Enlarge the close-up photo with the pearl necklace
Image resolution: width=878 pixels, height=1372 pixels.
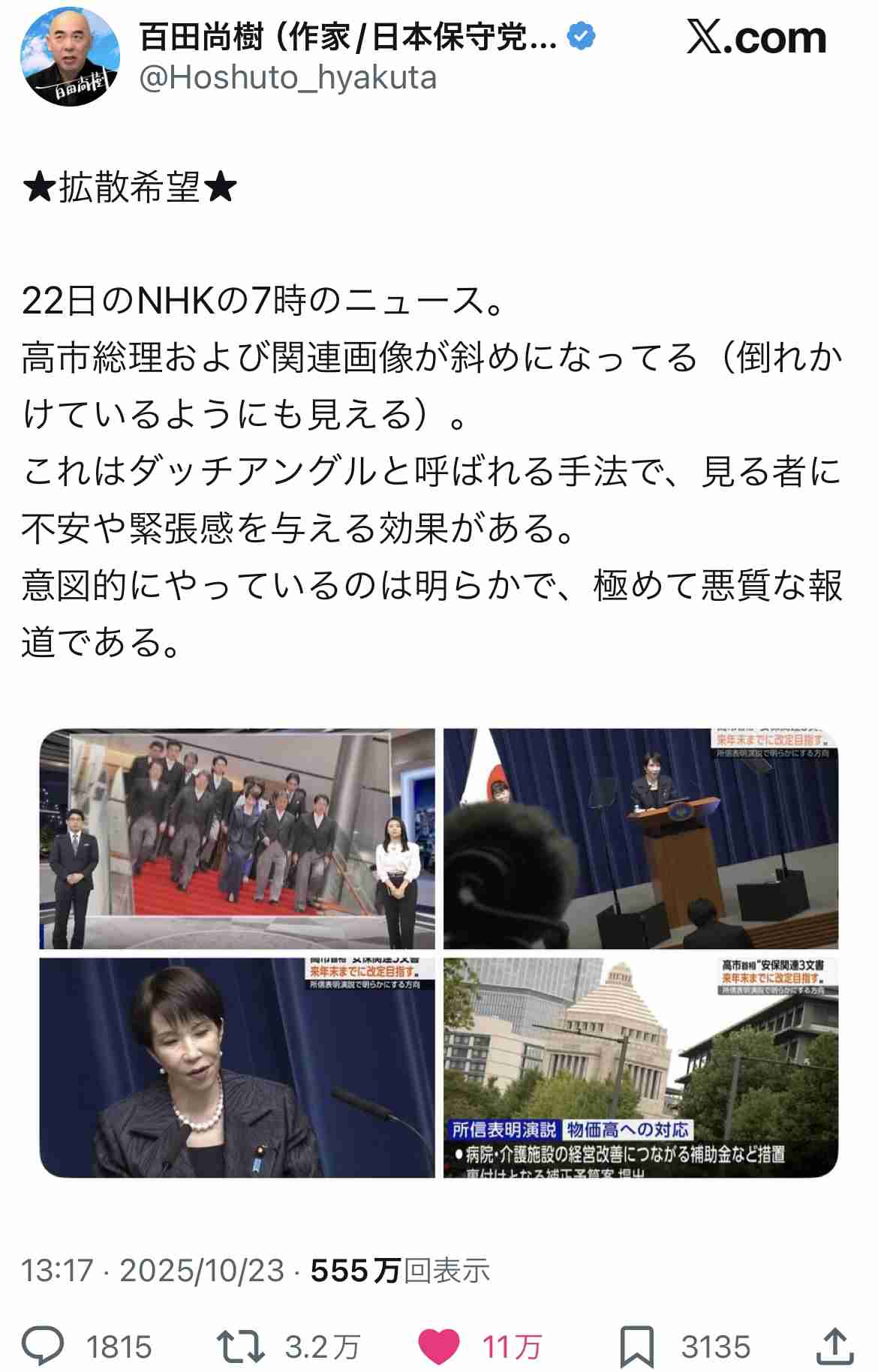click(x=237, y=1067)
